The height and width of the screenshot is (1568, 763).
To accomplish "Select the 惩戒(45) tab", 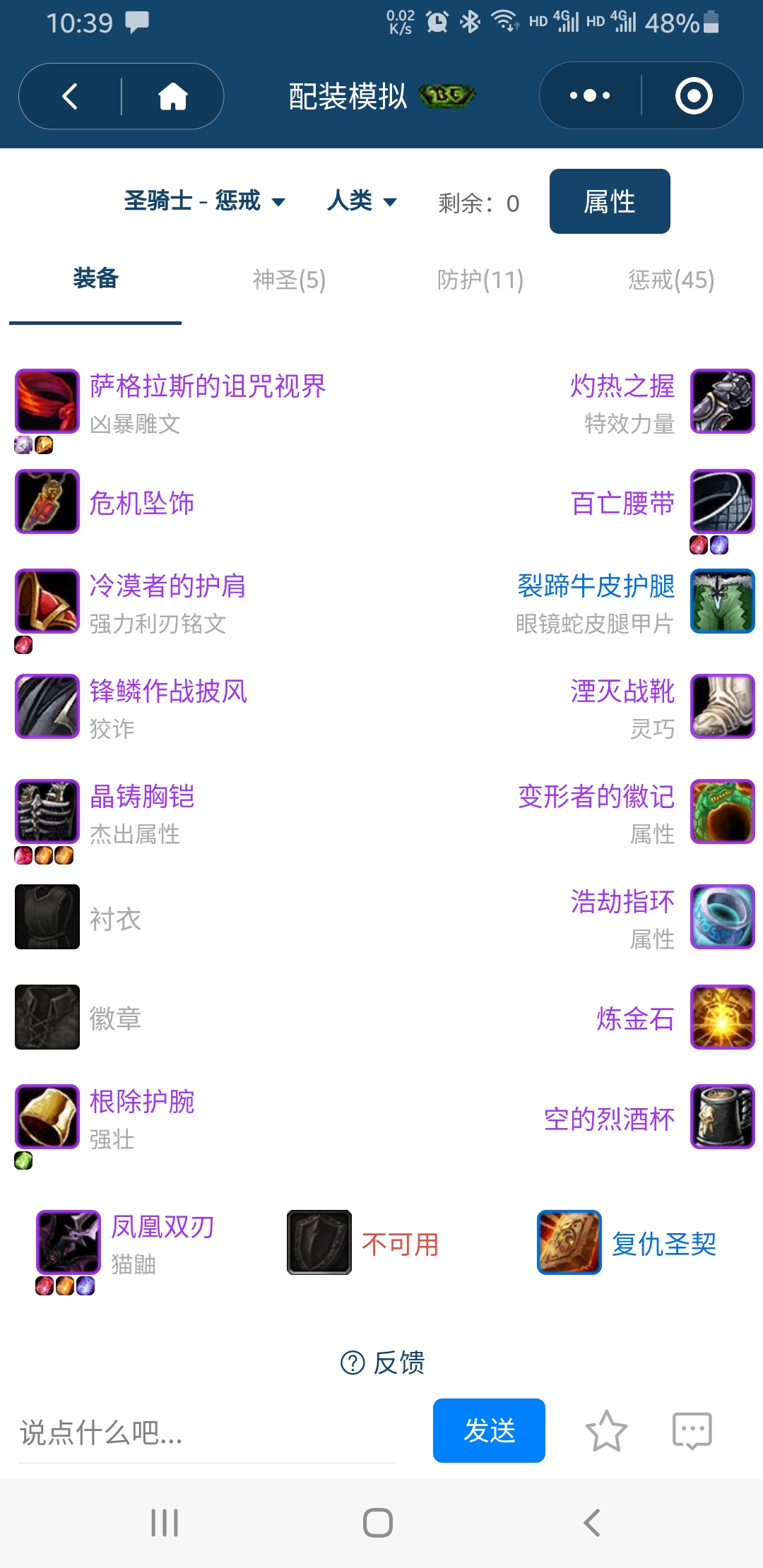I will click(671, 280).
